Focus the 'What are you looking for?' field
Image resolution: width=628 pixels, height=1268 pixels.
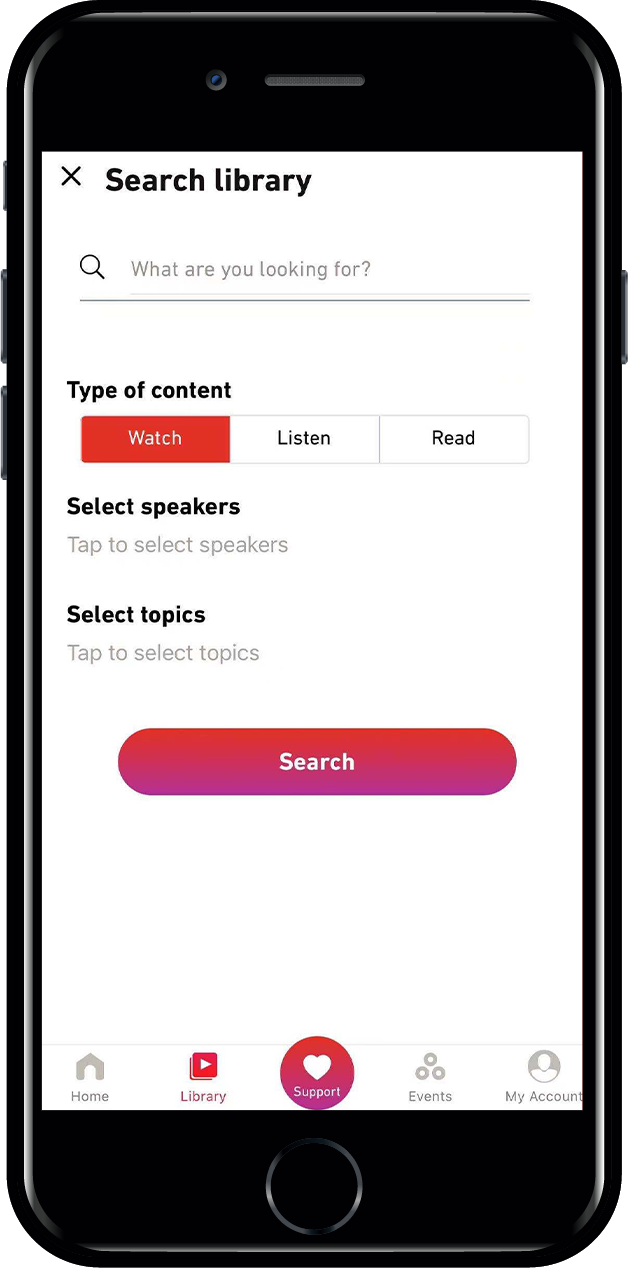[329, 269]
